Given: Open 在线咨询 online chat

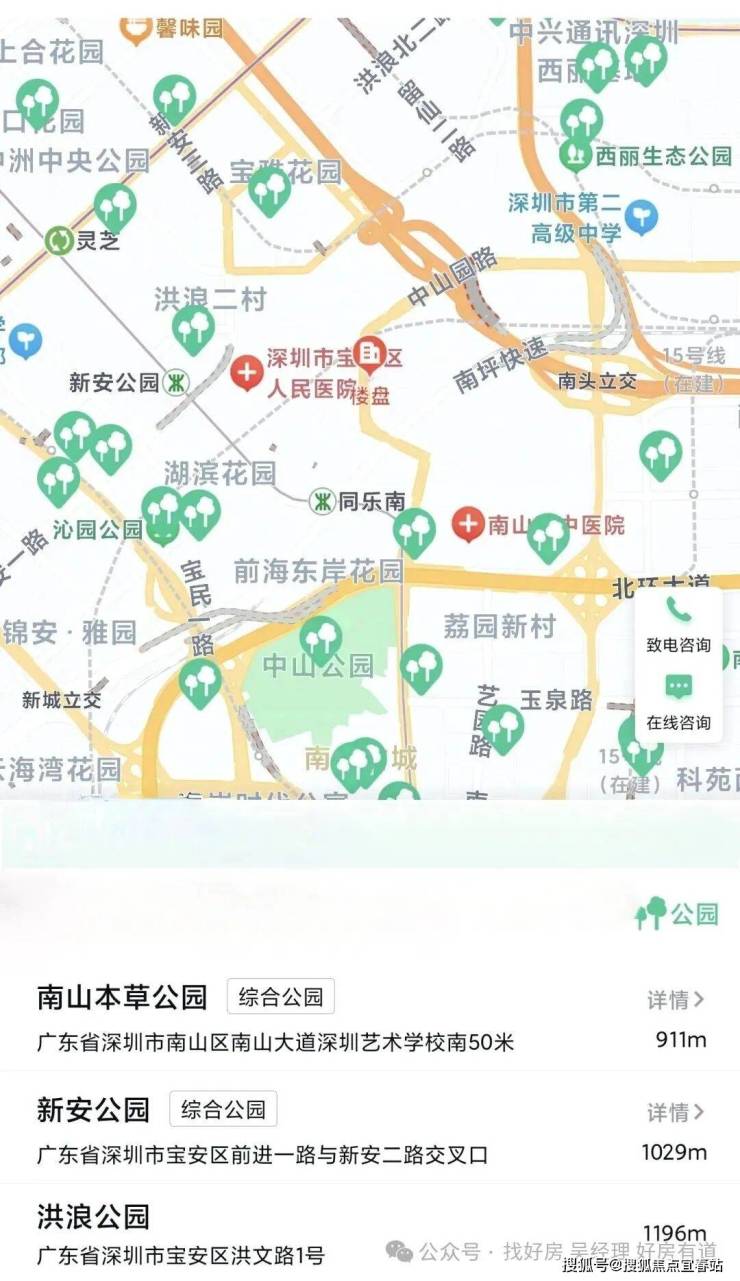Looking at the screenshot, I should tap(678, 701).
